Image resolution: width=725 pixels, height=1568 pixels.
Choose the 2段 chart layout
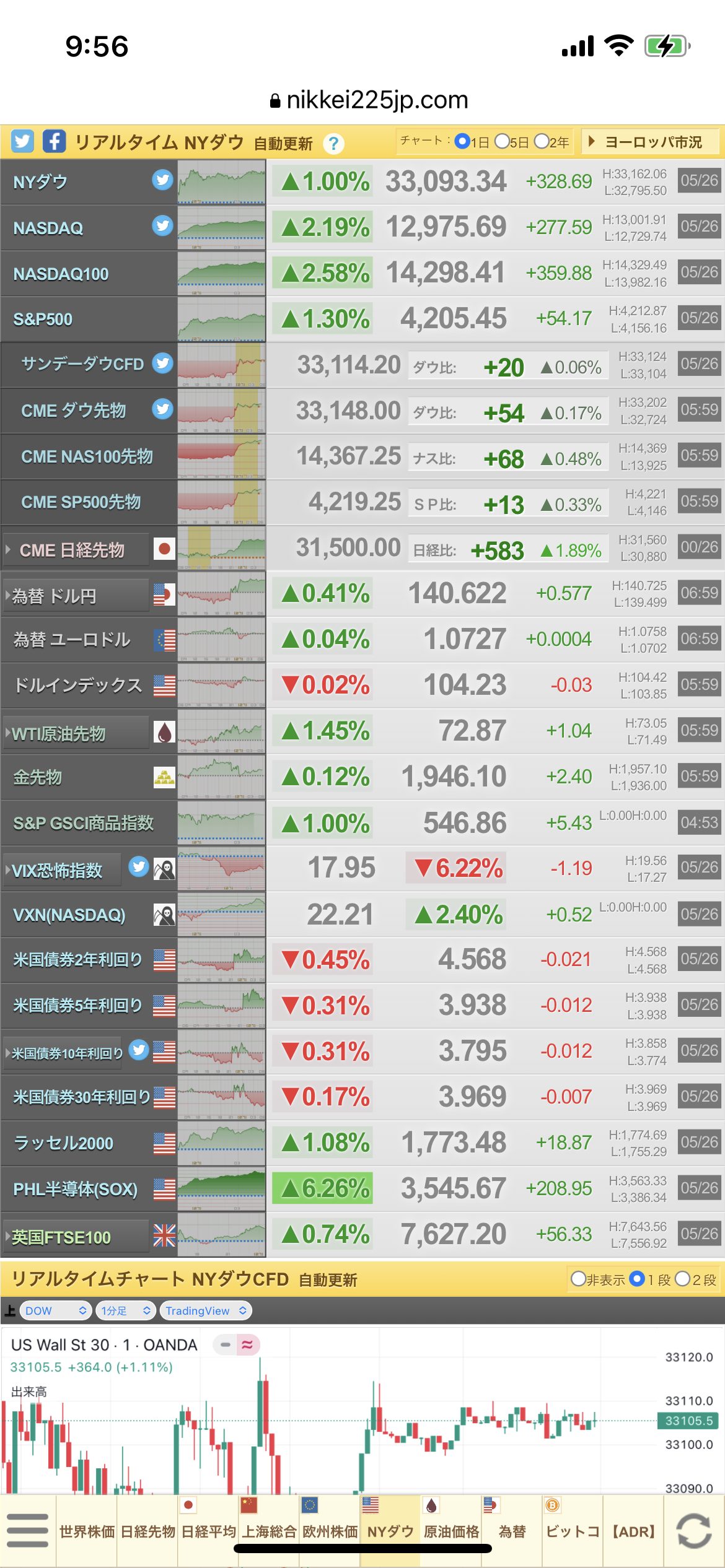(x=682, y=1279)
